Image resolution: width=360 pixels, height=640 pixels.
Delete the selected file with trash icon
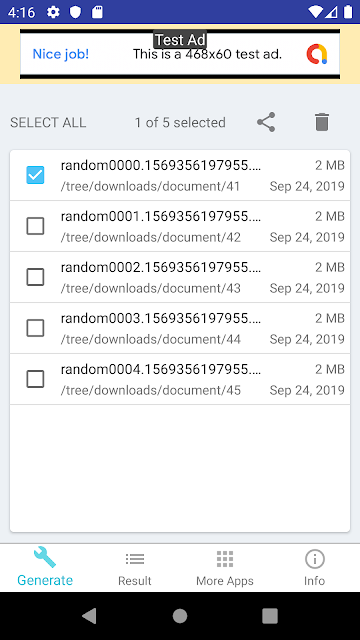[x=322, y=122]
